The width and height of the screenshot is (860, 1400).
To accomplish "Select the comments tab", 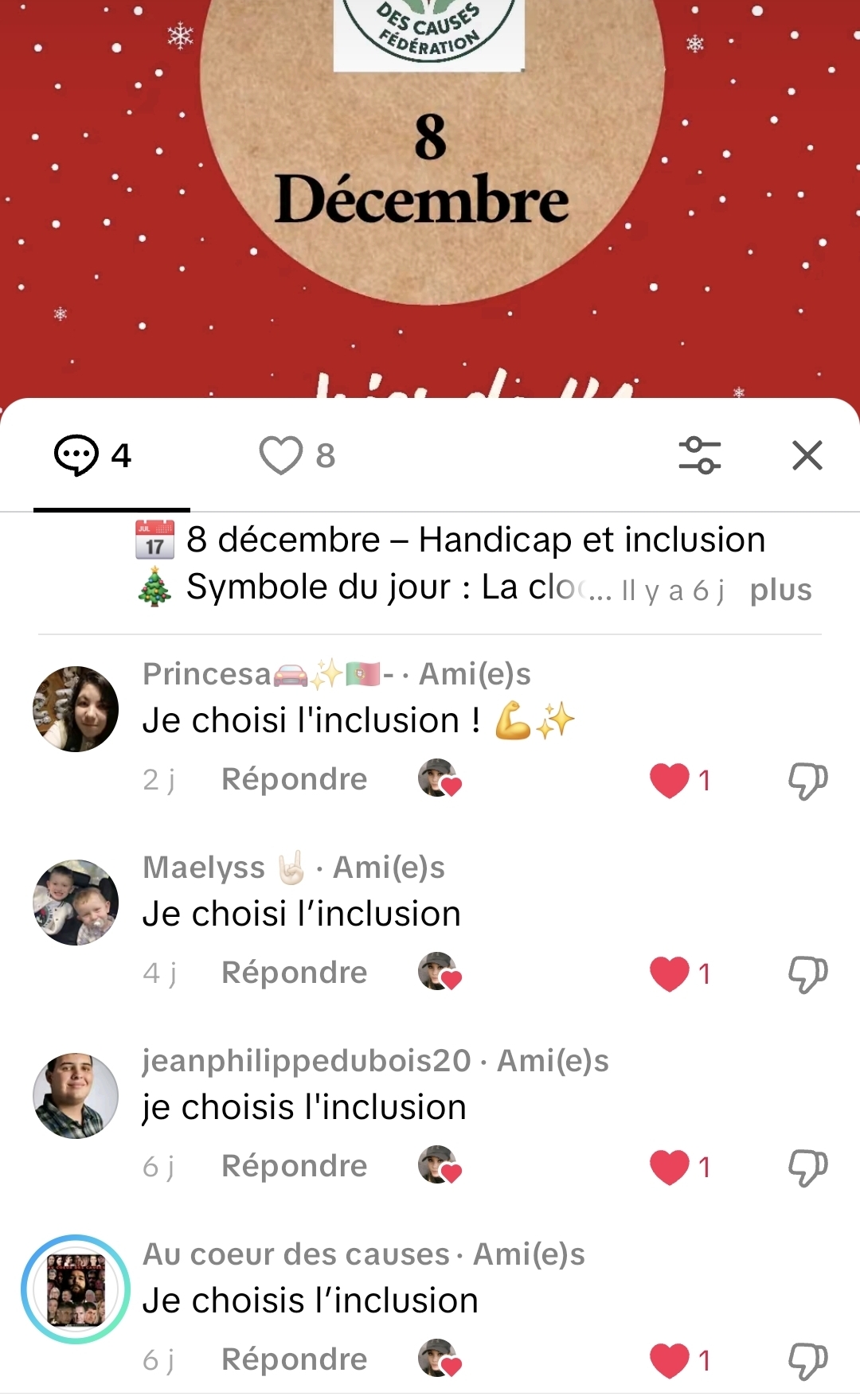I will (x=92, y=456).
